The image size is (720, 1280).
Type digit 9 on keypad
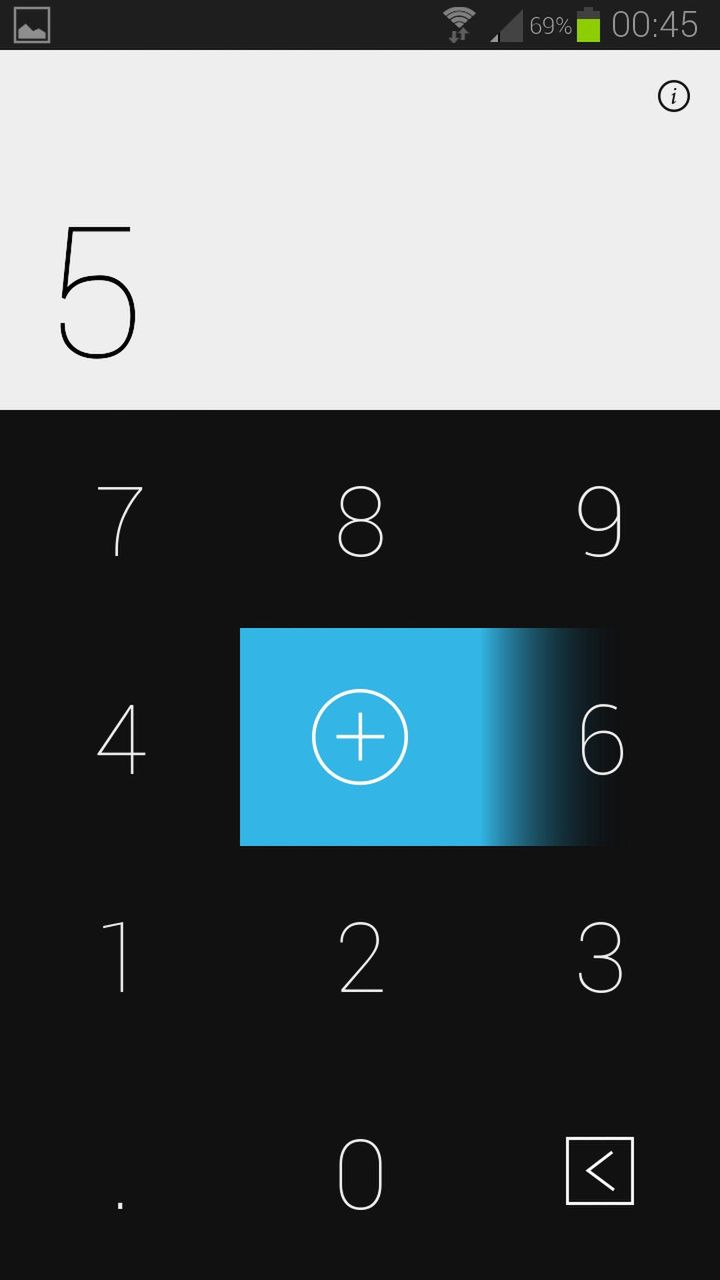(x=600, y=520)
